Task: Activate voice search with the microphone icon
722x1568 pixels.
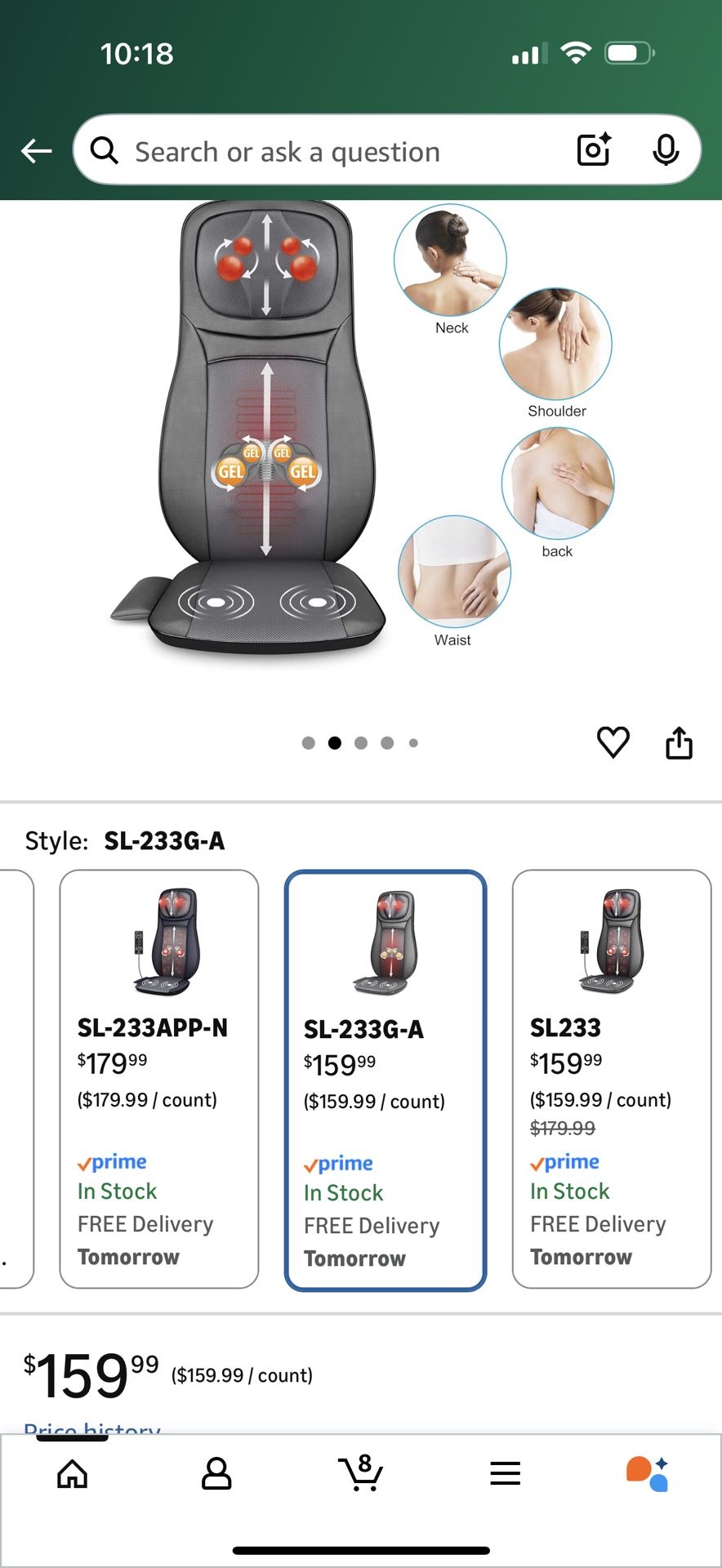Action: click(x=667, y=150)
